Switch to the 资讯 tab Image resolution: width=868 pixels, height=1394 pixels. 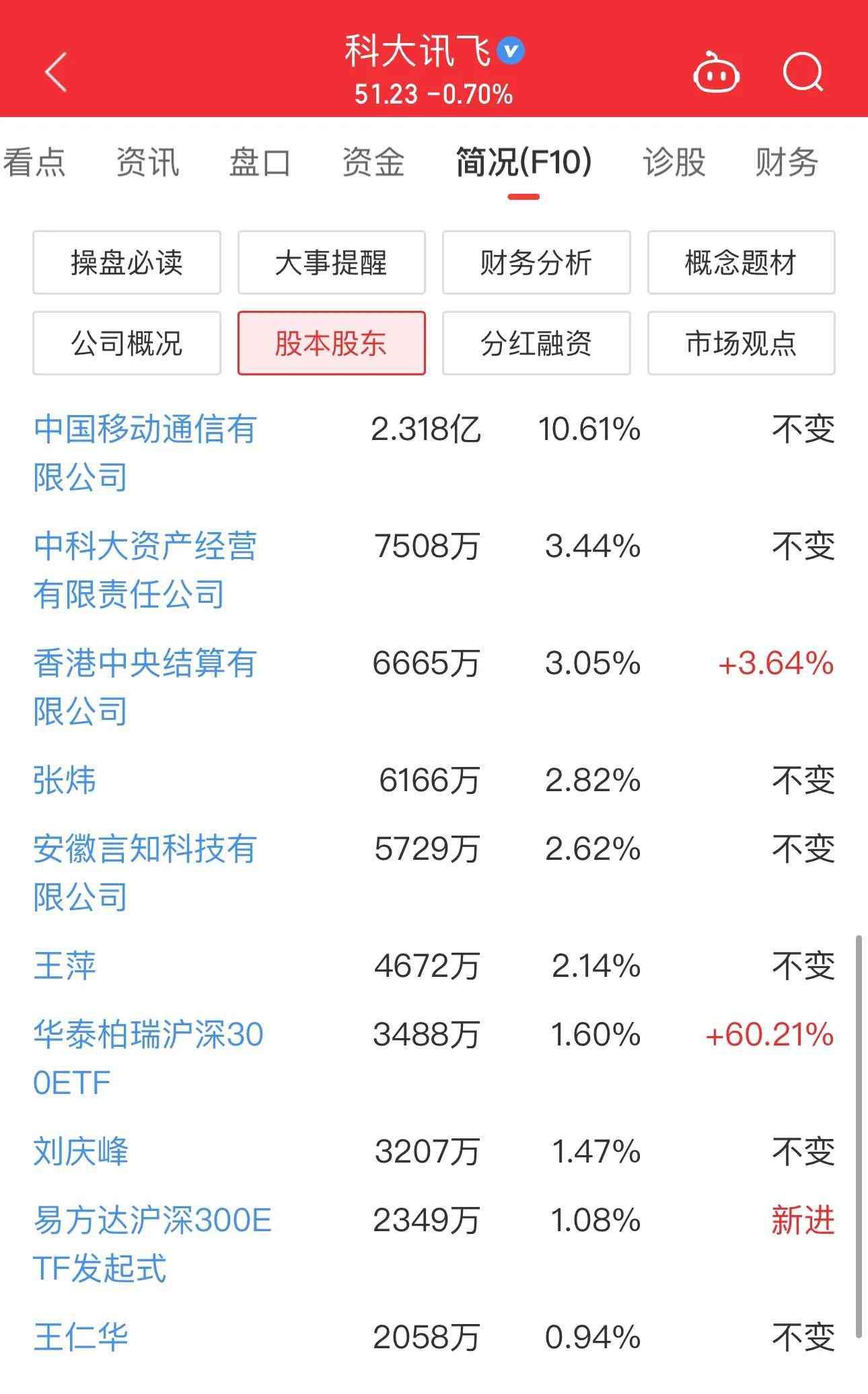[147, 163]
